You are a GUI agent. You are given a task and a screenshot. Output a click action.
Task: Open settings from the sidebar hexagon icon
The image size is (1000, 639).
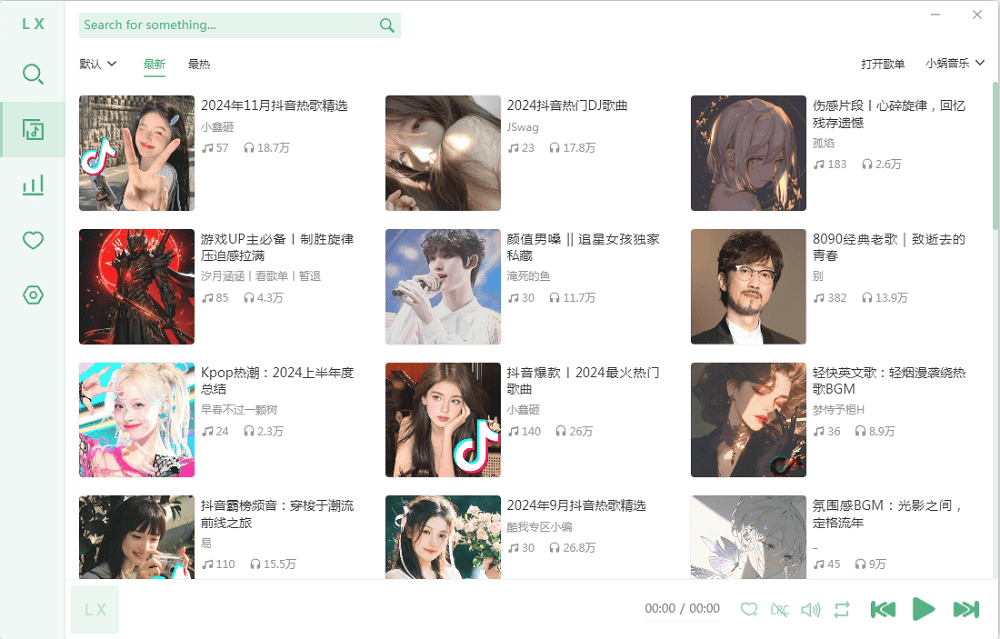pos(33,295)
